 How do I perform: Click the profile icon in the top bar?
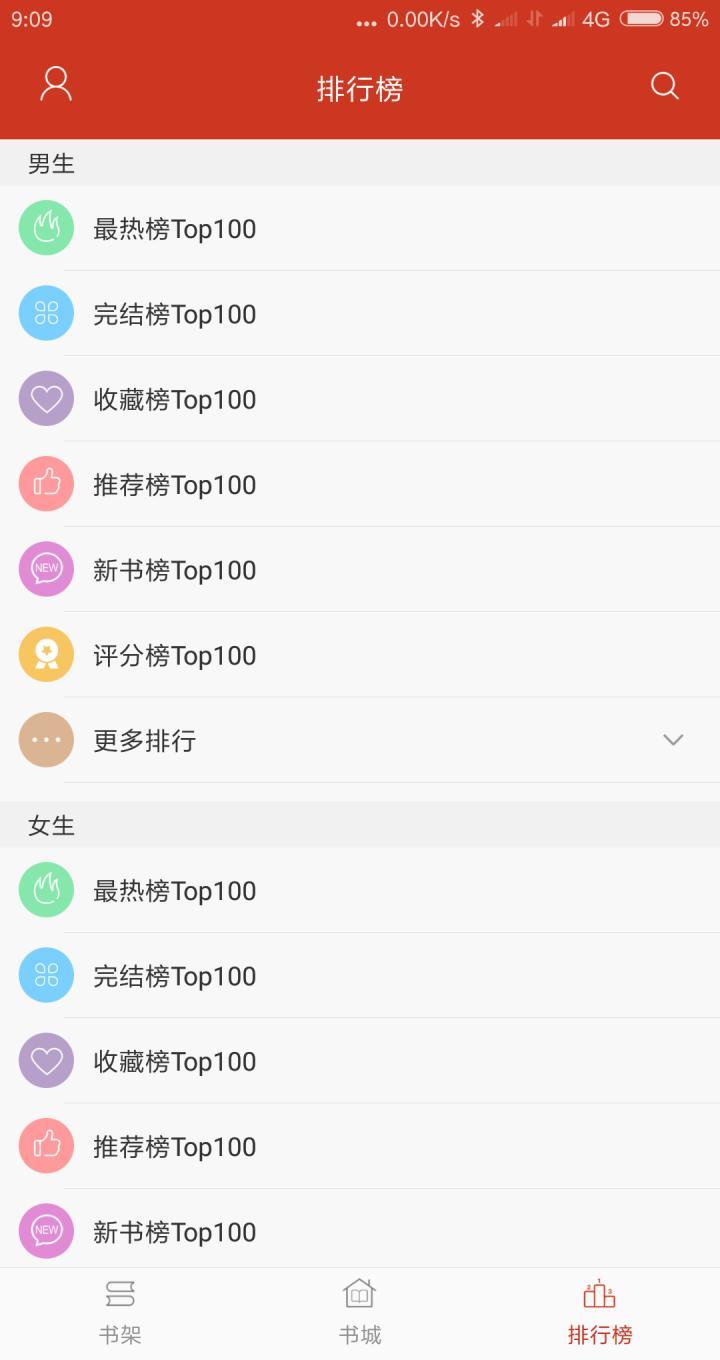(x=56, y=84)
